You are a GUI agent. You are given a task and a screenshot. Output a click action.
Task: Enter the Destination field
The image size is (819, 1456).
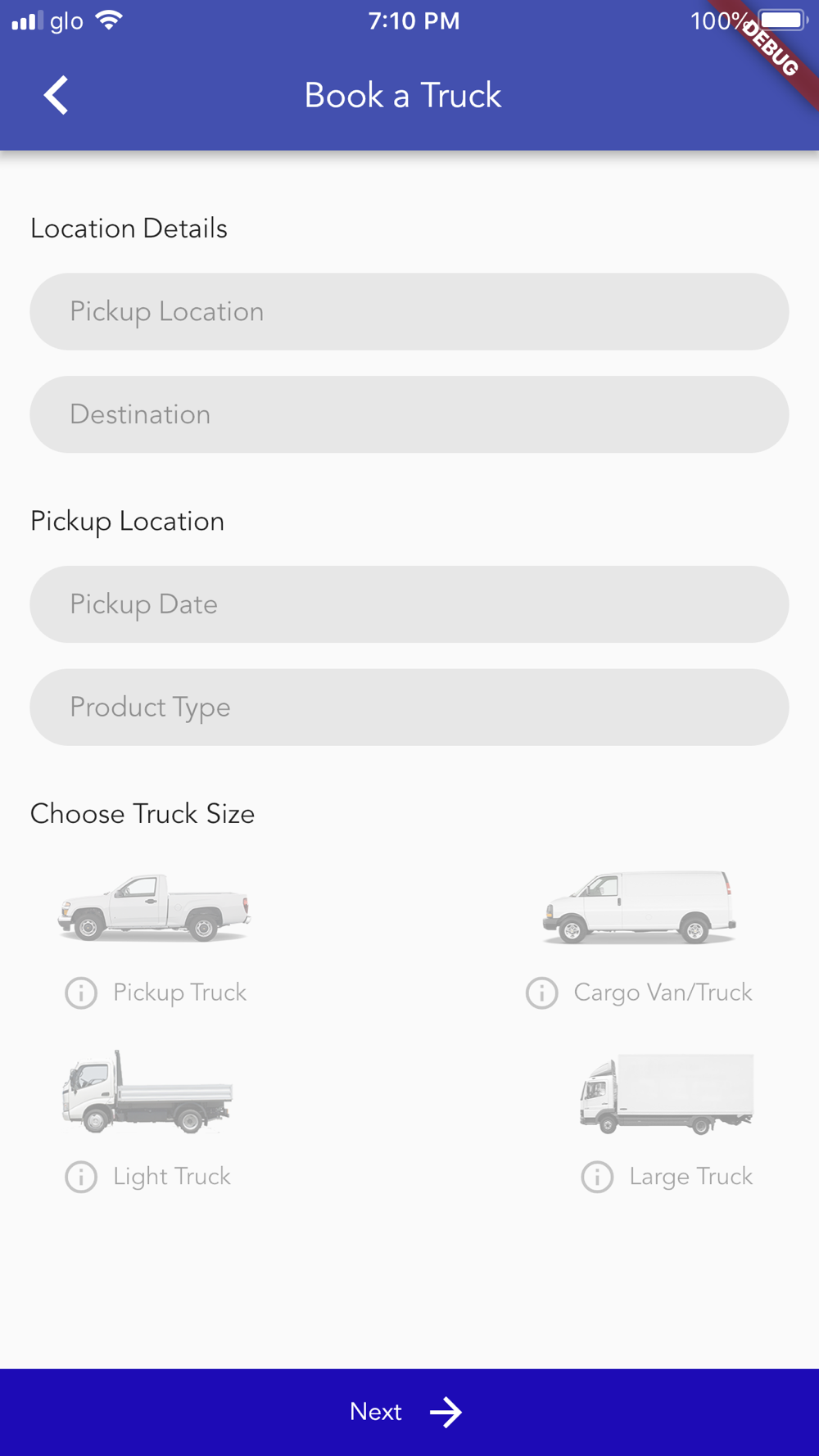tap(409, 414)
